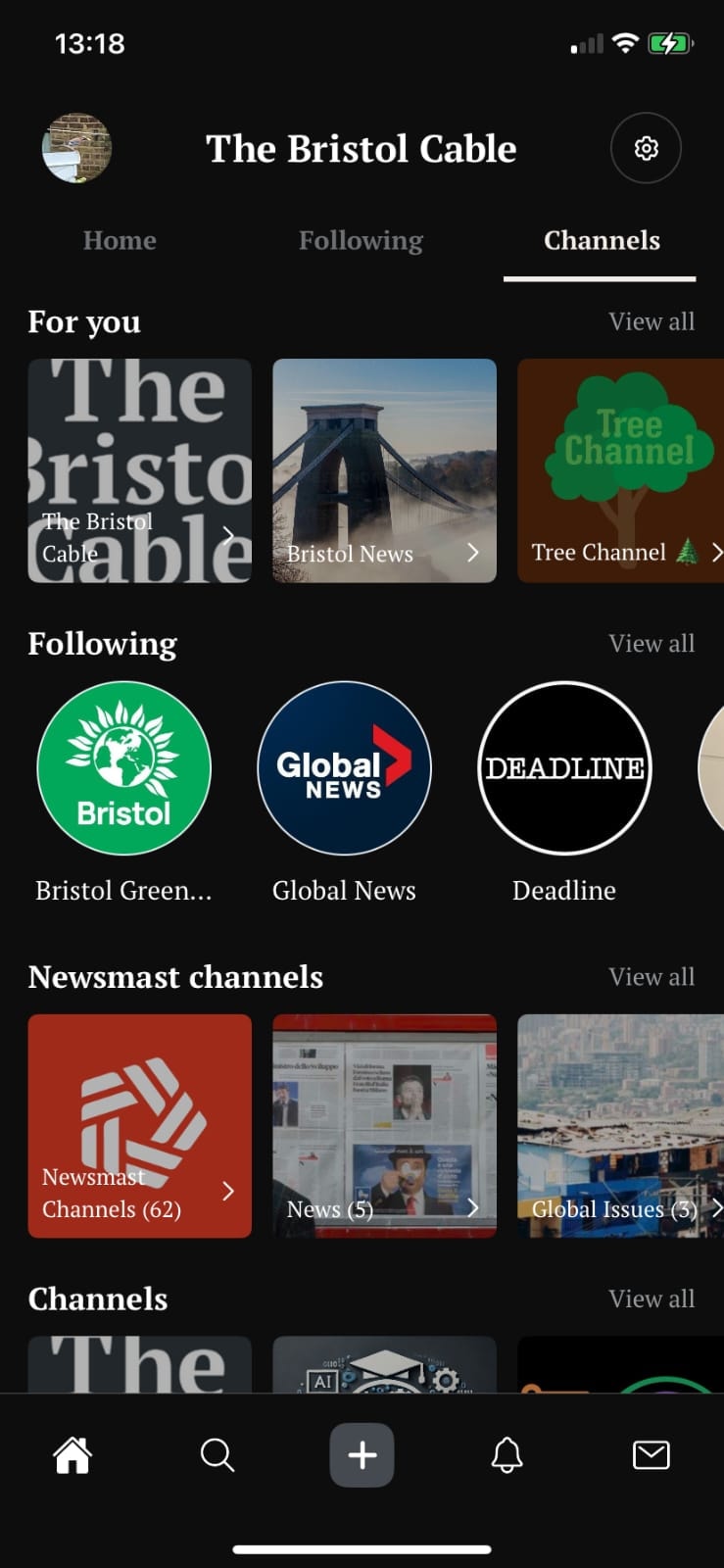
Task: View all Newsmast channels
Action: pos(651,976)
